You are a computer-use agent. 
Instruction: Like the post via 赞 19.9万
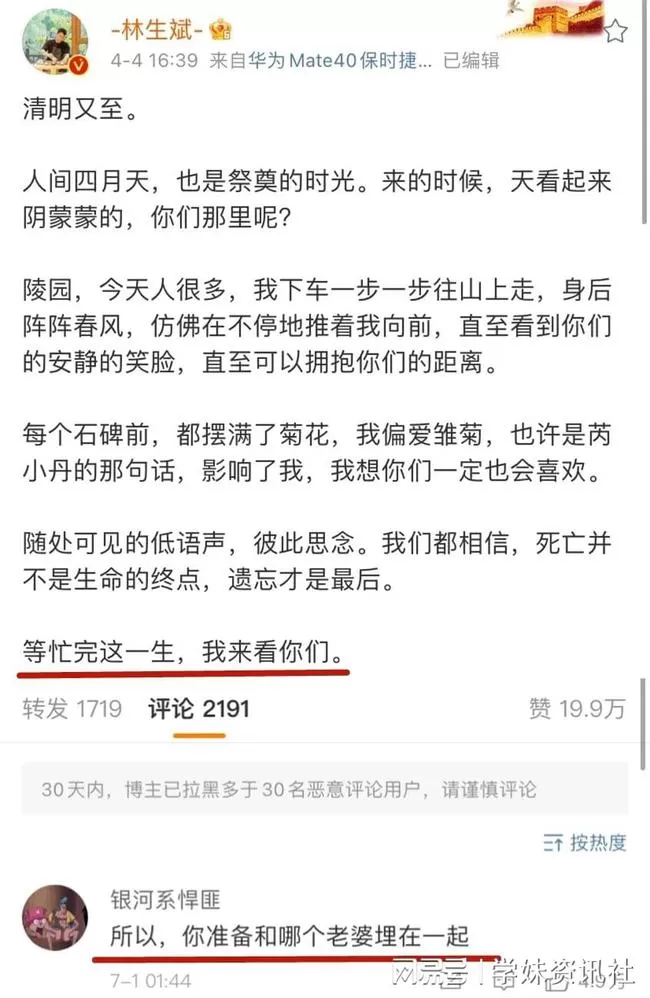coord(577,708)
